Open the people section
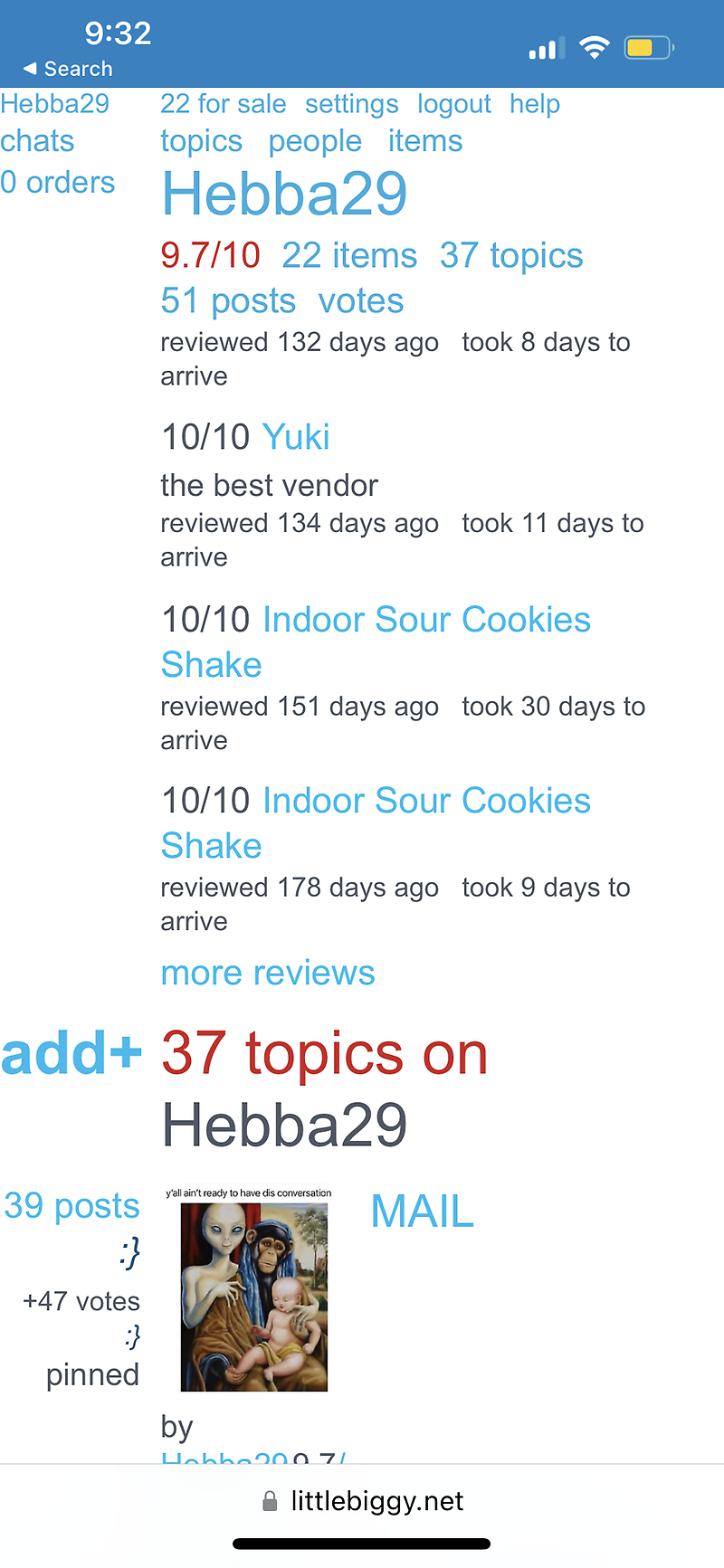 315,141
